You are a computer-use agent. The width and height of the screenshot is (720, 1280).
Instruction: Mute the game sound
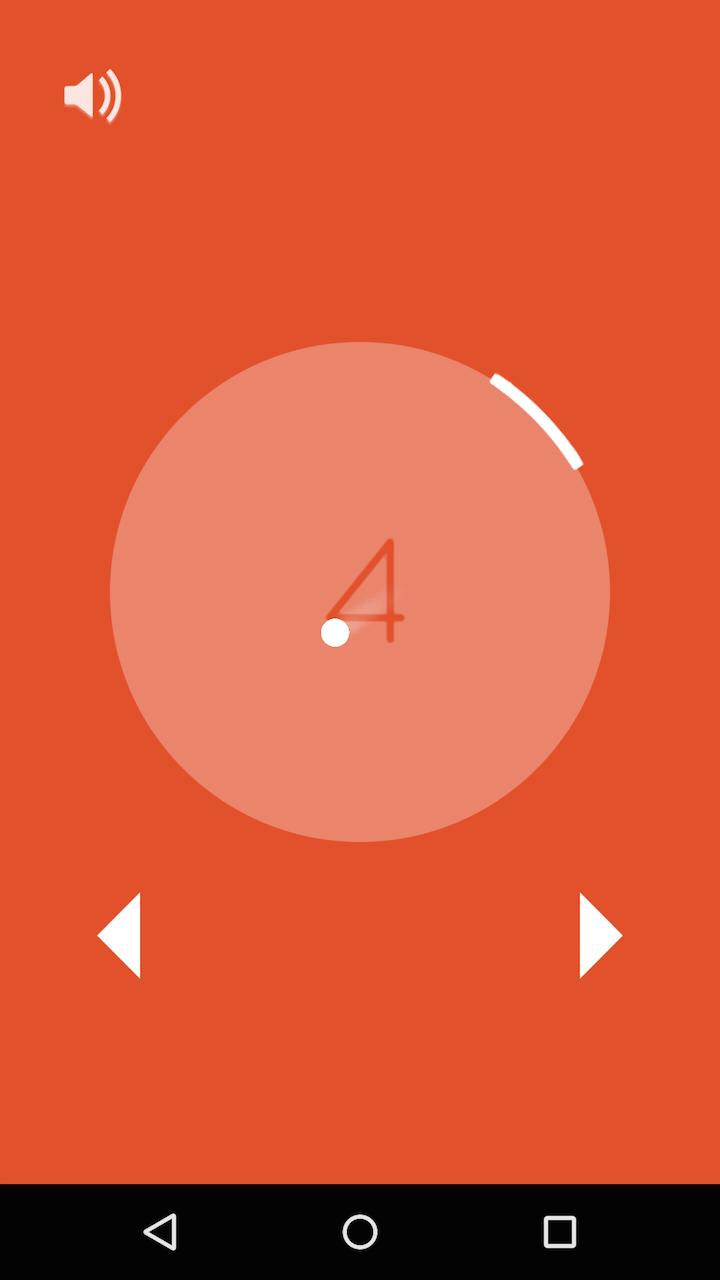[x=92, y=97]
